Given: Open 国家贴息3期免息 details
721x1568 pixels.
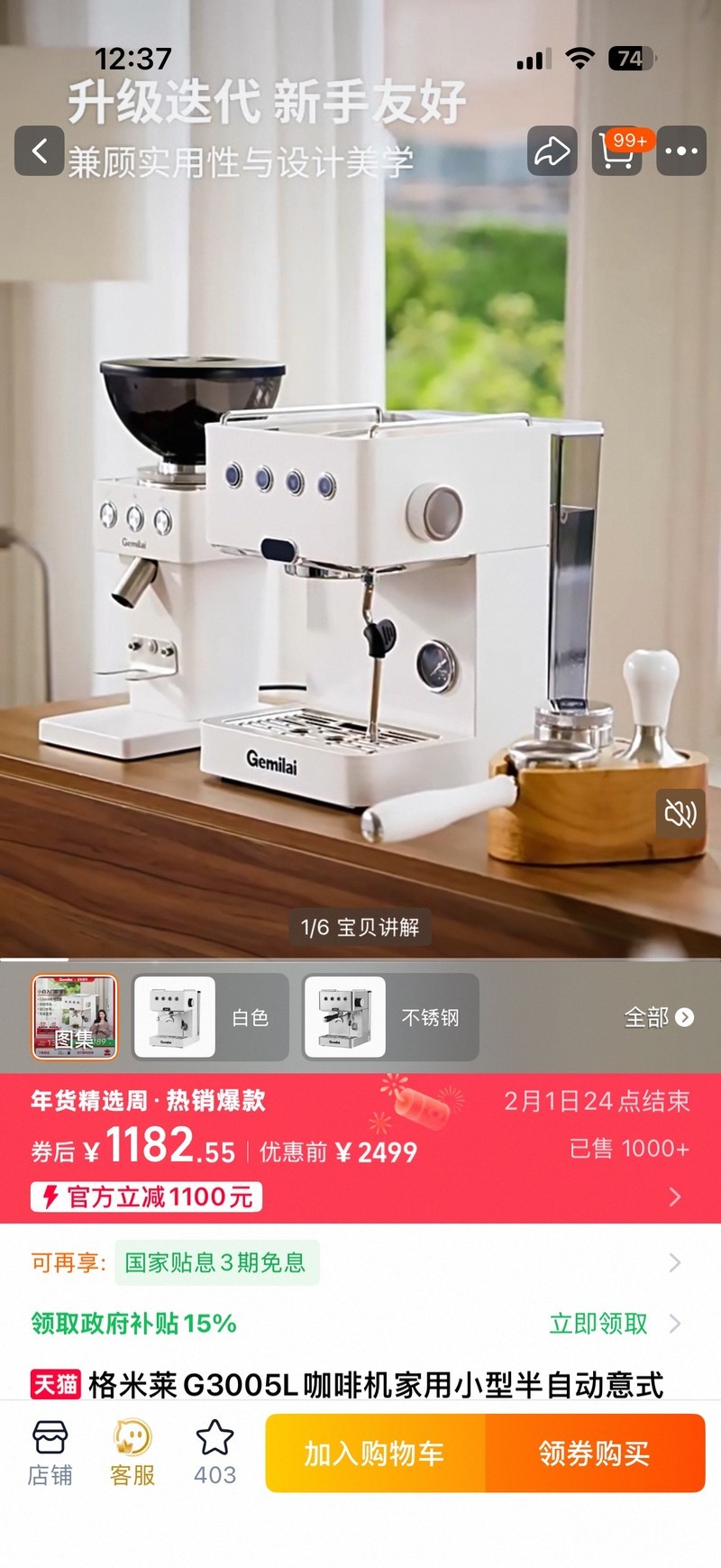Looking at the screenshot, I should point(216,1262).
